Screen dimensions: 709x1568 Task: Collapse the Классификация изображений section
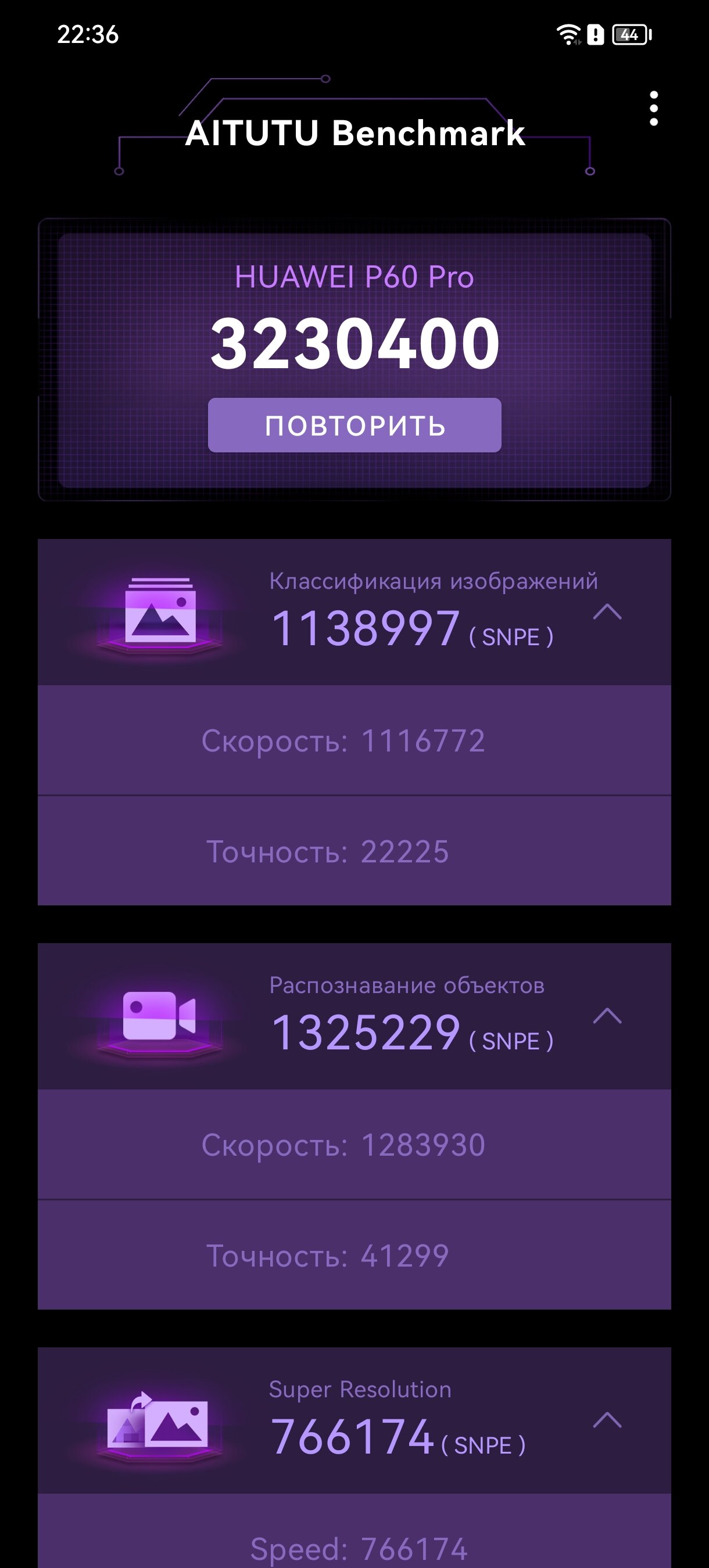pos(607,612)
